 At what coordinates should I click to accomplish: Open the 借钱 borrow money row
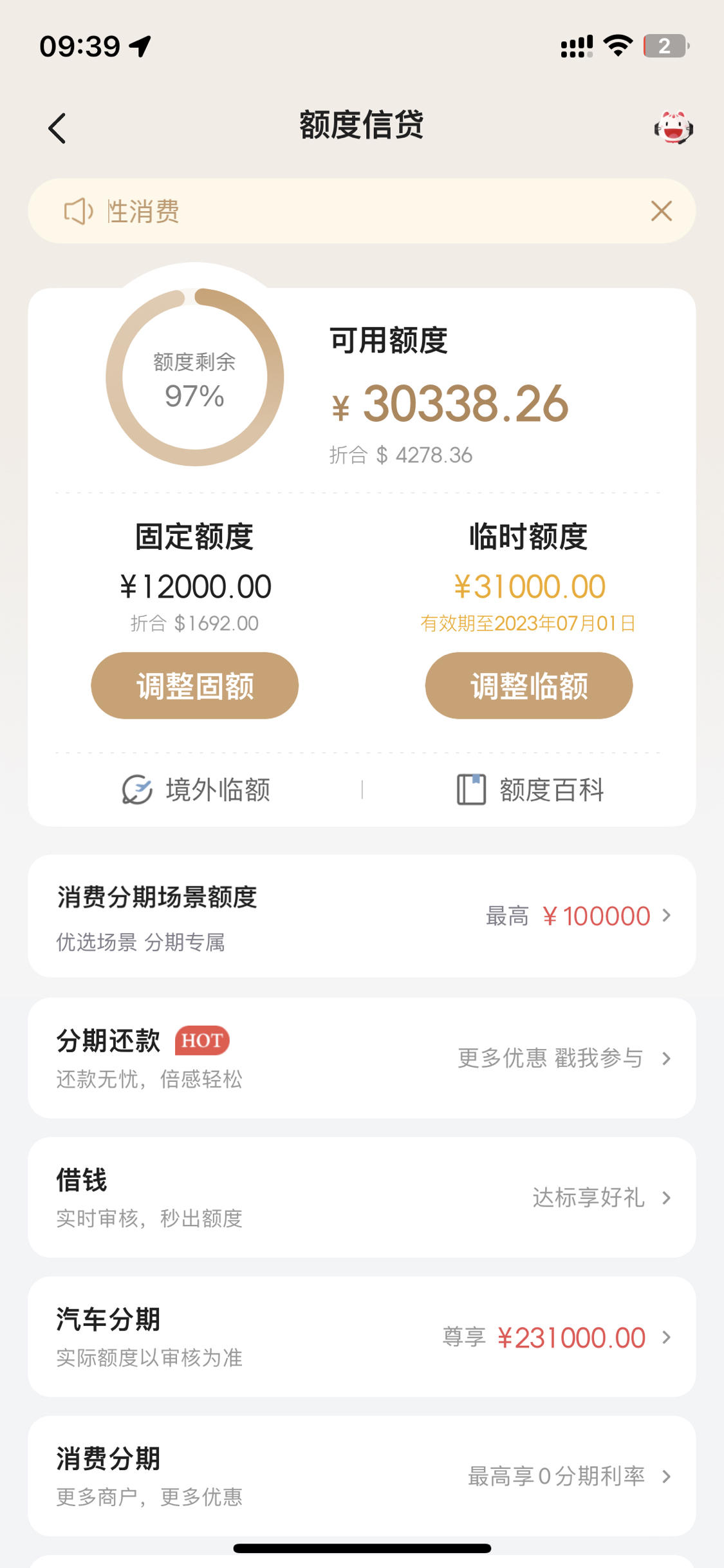362,1197
